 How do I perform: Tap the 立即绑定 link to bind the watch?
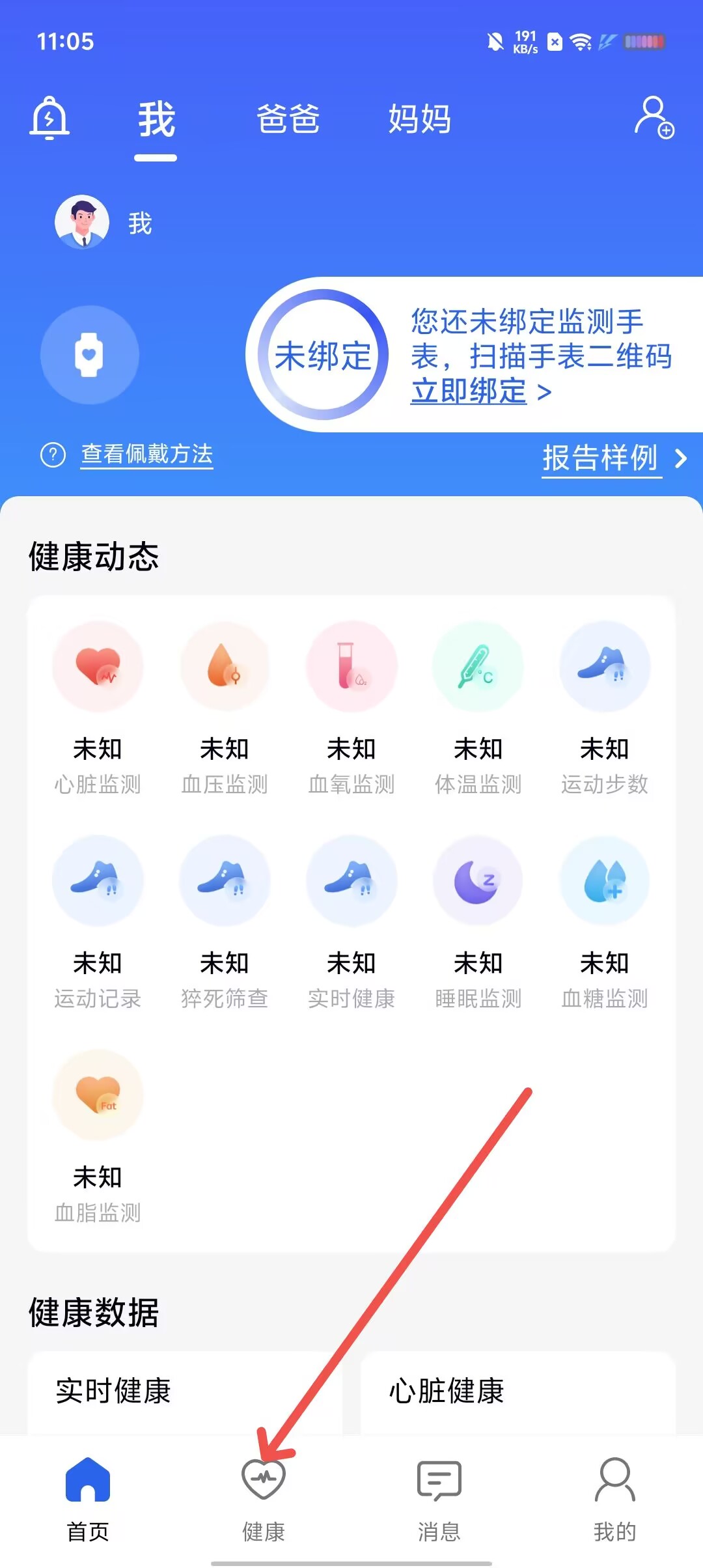[469, 391]
